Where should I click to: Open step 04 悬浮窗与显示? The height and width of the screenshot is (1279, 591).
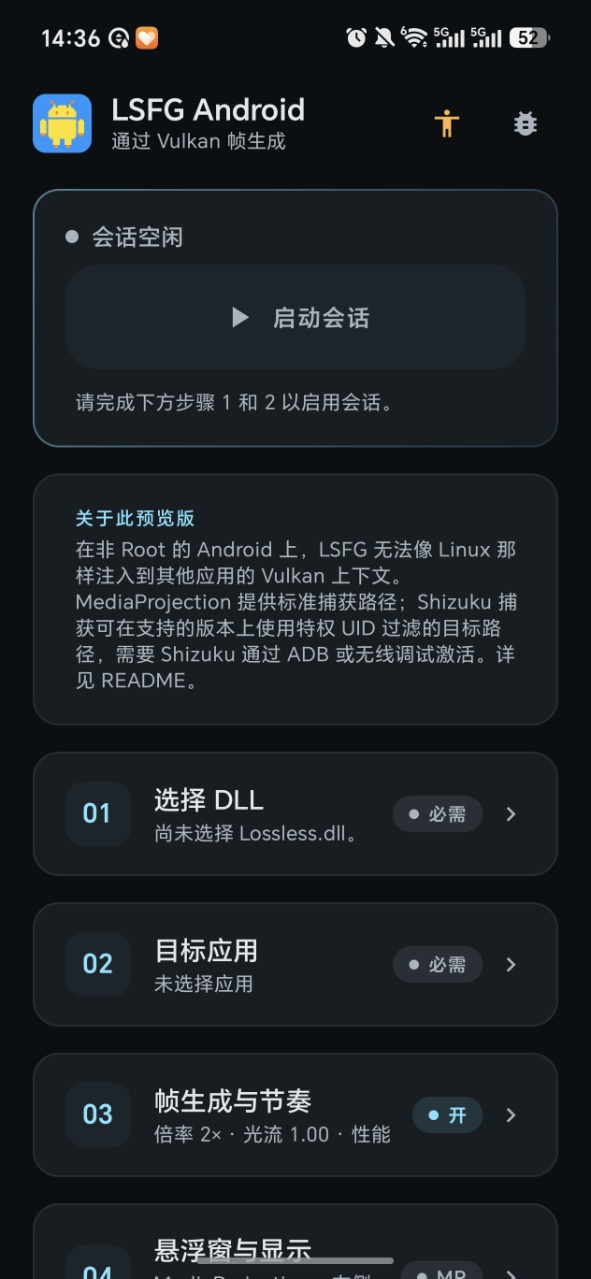(295, 1242)
